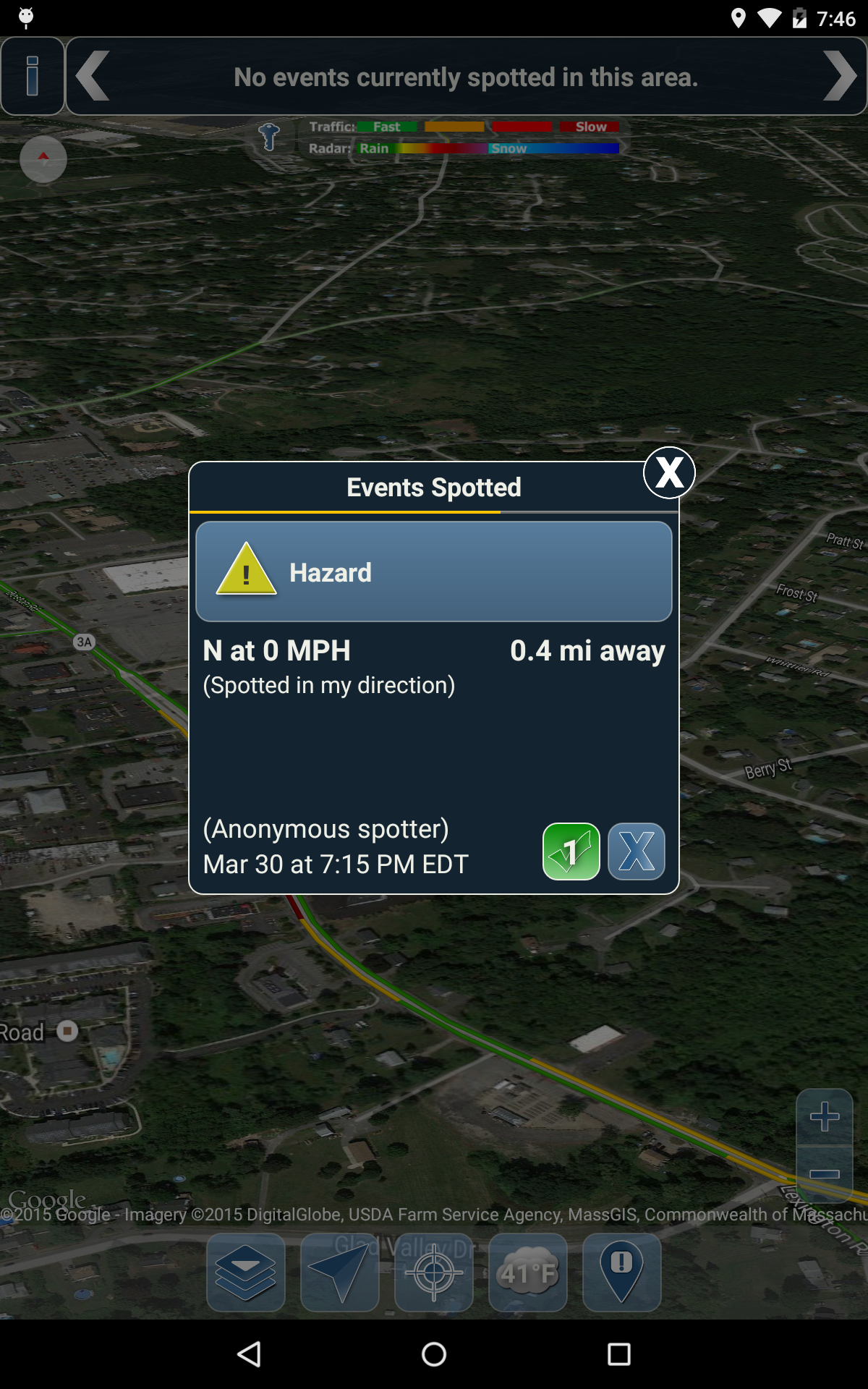
Task: Tap the navigation arrow button
Action: pyautogui.click(x=340, y=1273)
